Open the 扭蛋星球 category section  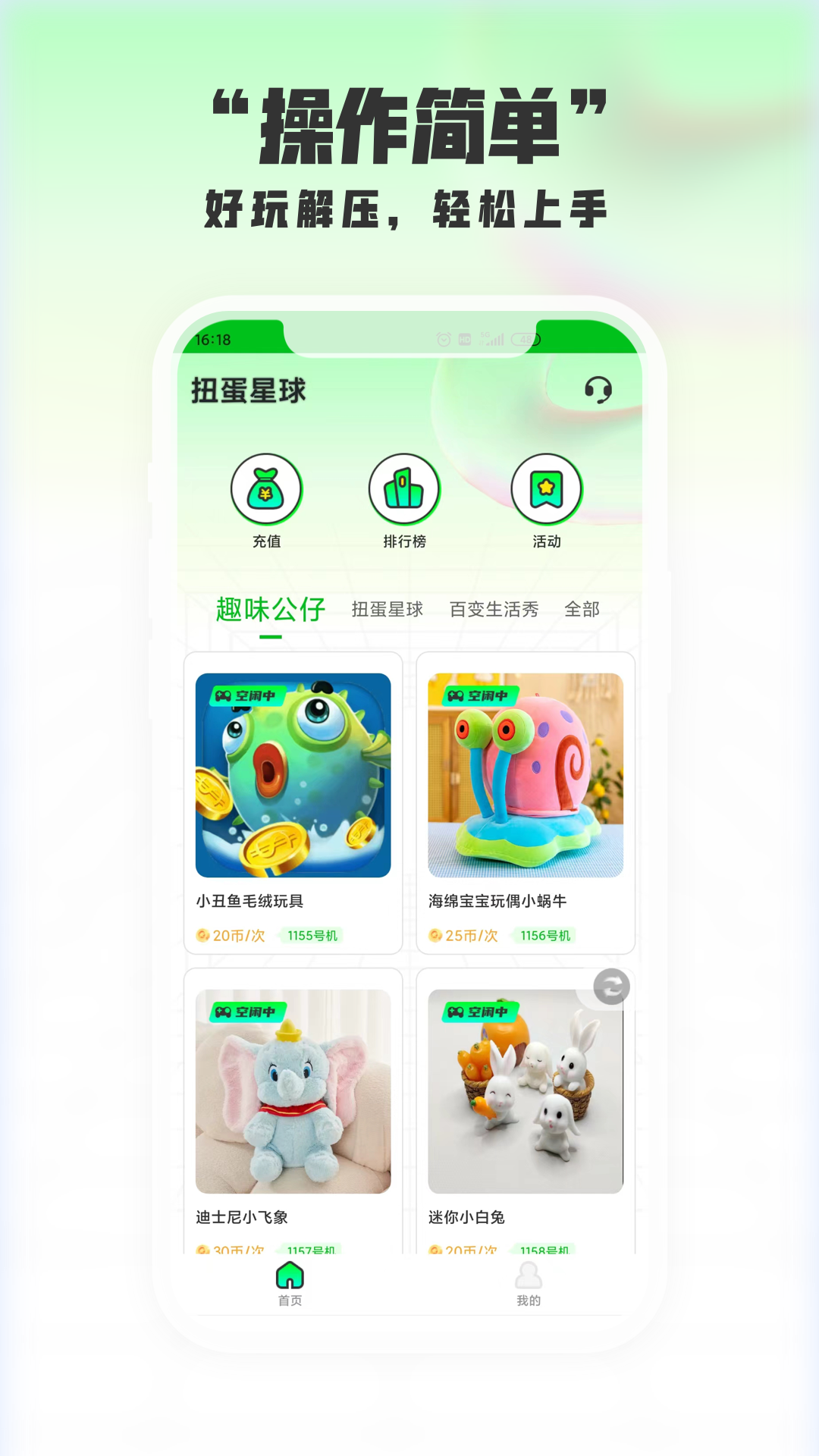(388, 609)
